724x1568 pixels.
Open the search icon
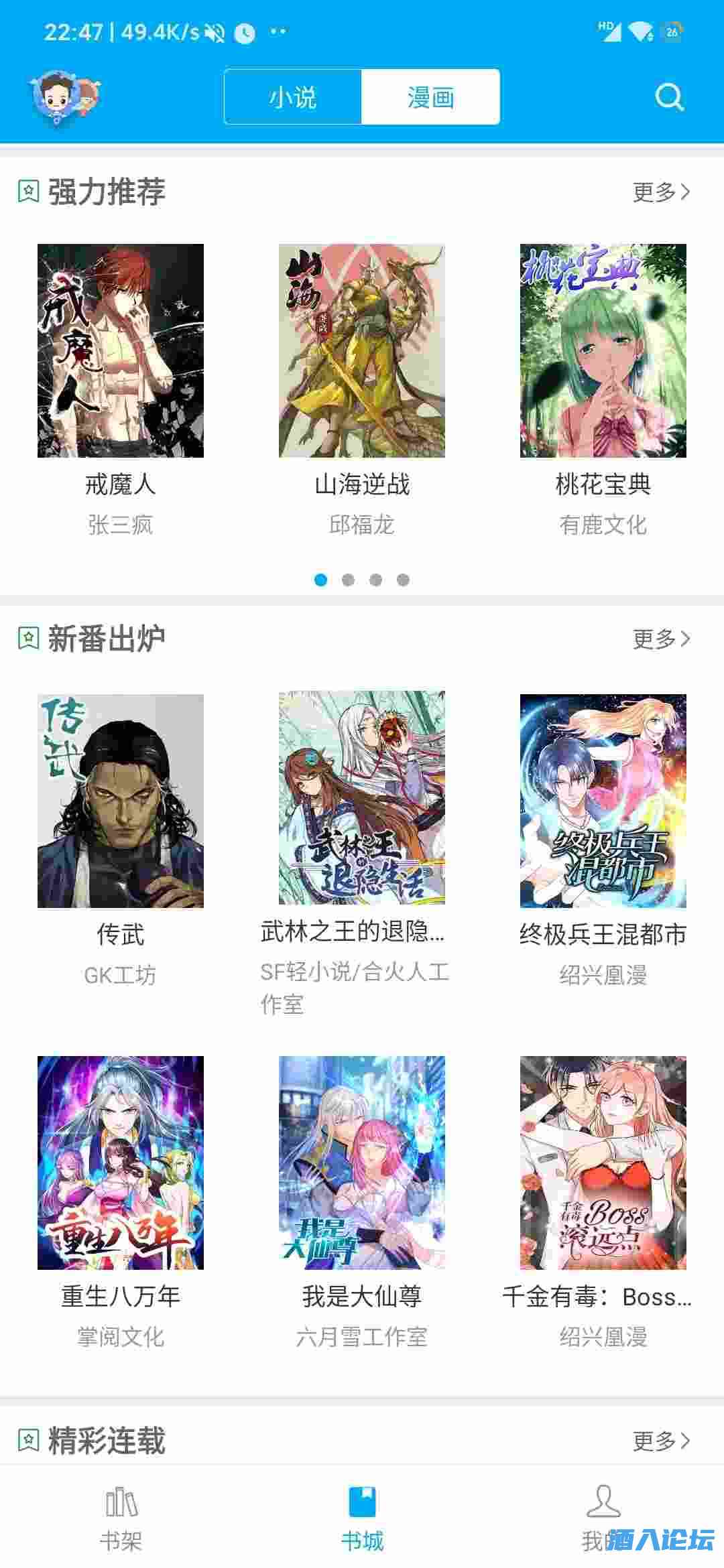[x=668, y=96]
